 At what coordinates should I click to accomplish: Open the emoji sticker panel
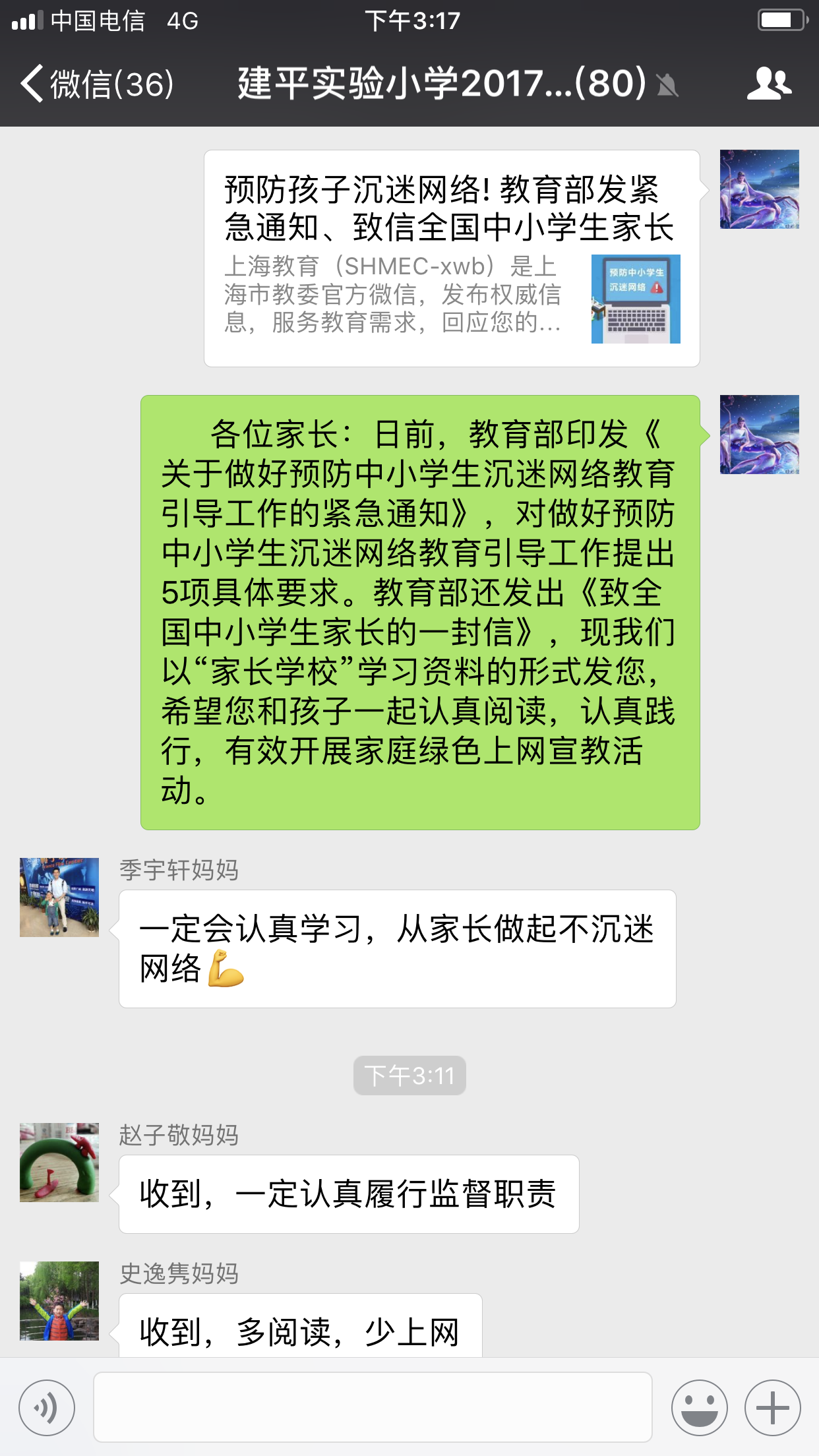[x=699, y=1407]
